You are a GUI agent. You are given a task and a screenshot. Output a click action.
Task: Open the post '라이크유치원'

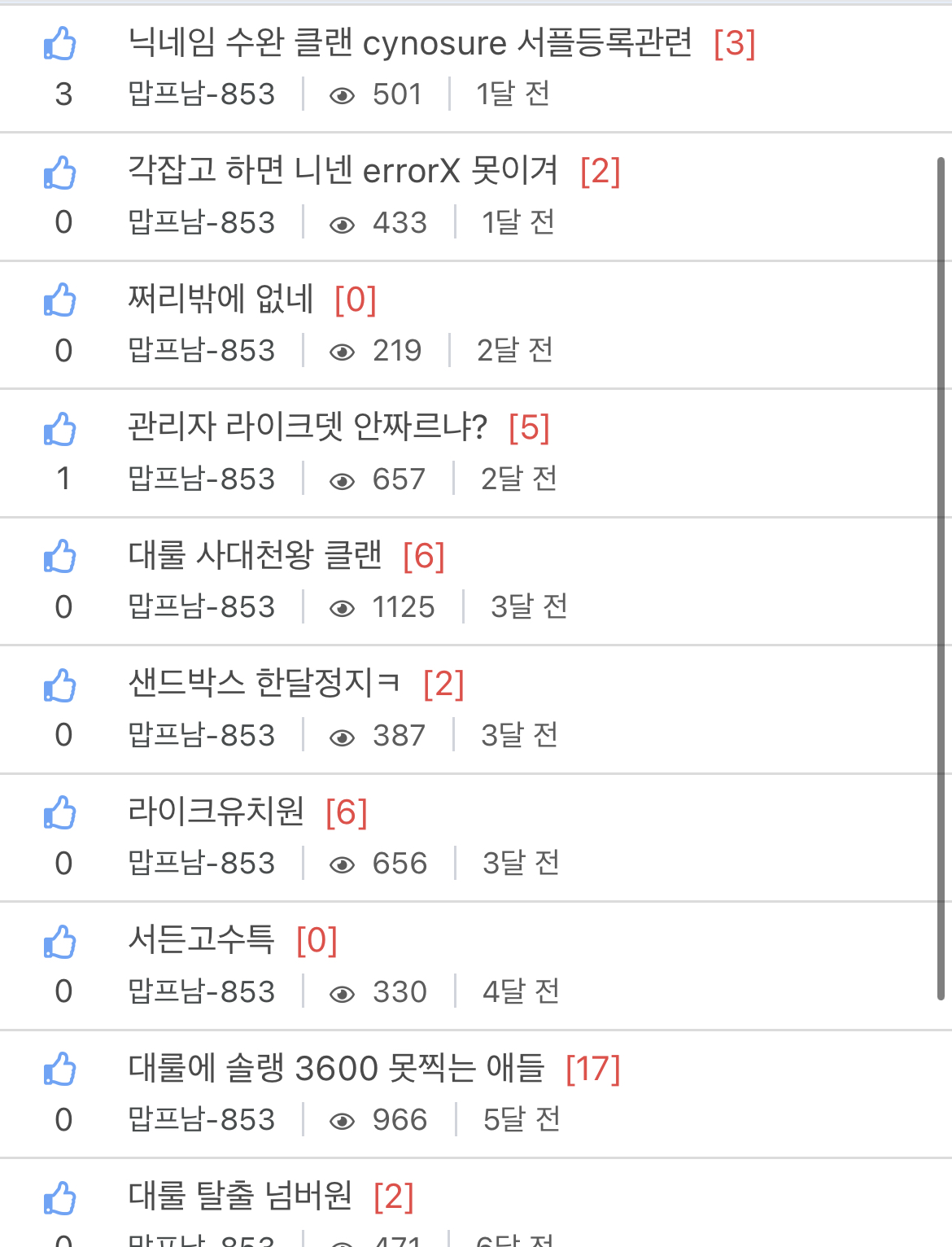(216, 812)
